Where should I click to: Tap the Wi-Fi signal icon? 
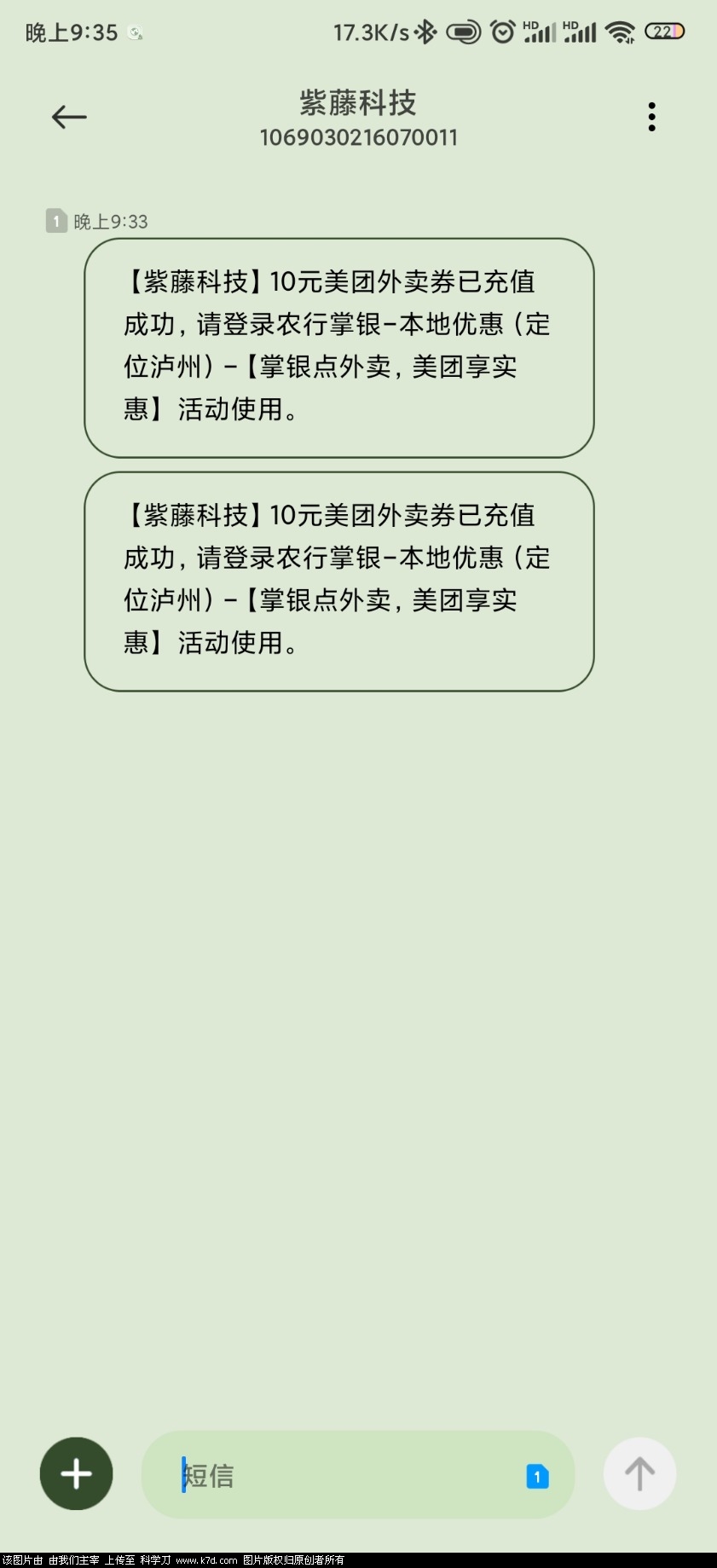(620, 31)
